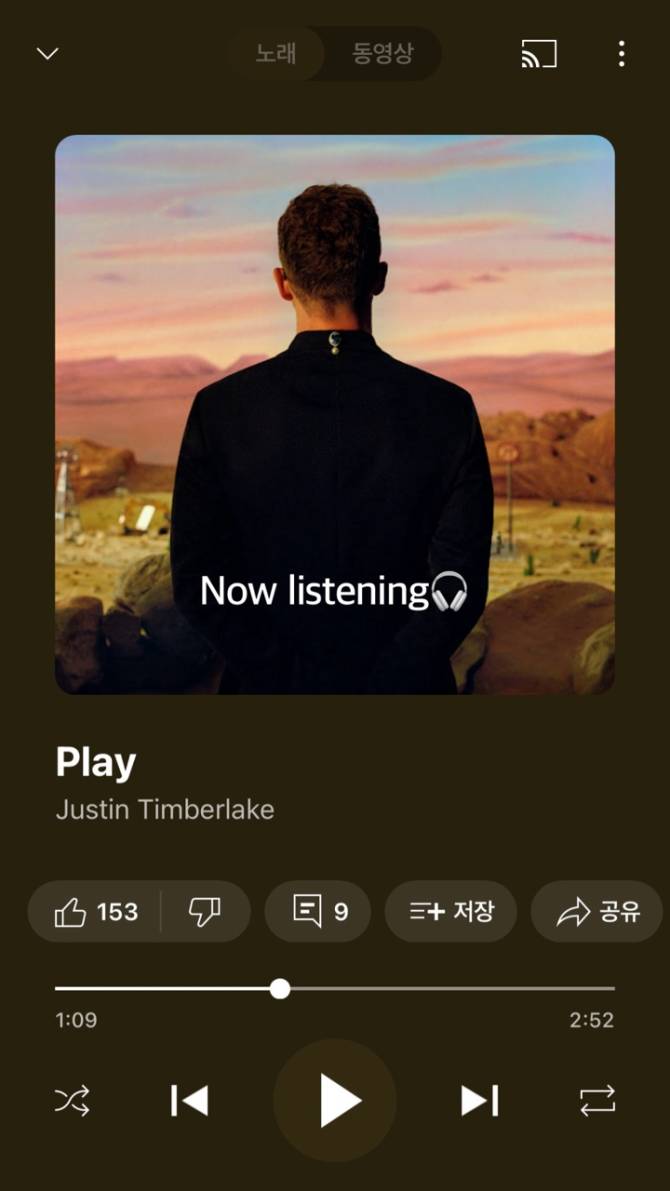Like the song Play

click(96, 912)
